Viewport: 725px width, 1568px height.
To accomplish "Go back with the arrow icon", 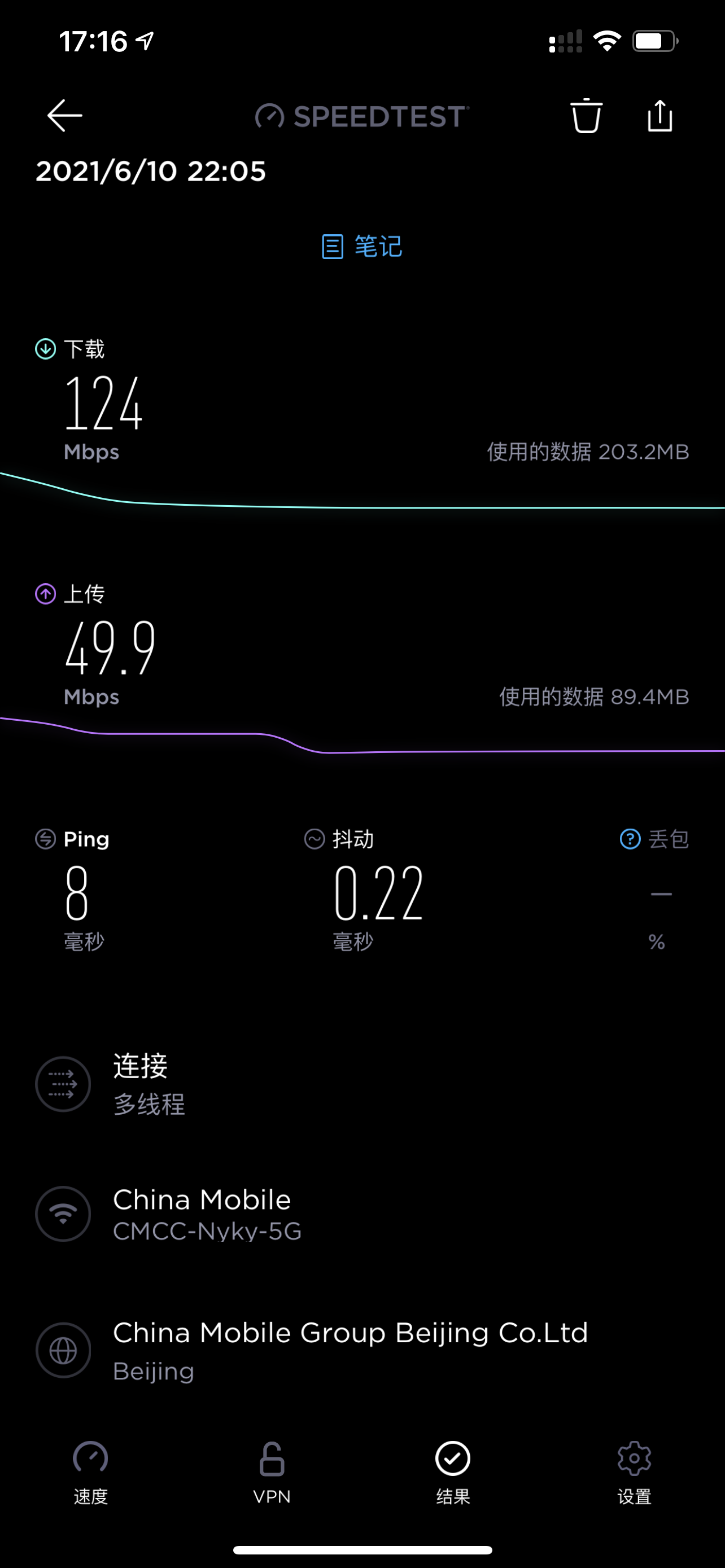I will tap(64, 116).
